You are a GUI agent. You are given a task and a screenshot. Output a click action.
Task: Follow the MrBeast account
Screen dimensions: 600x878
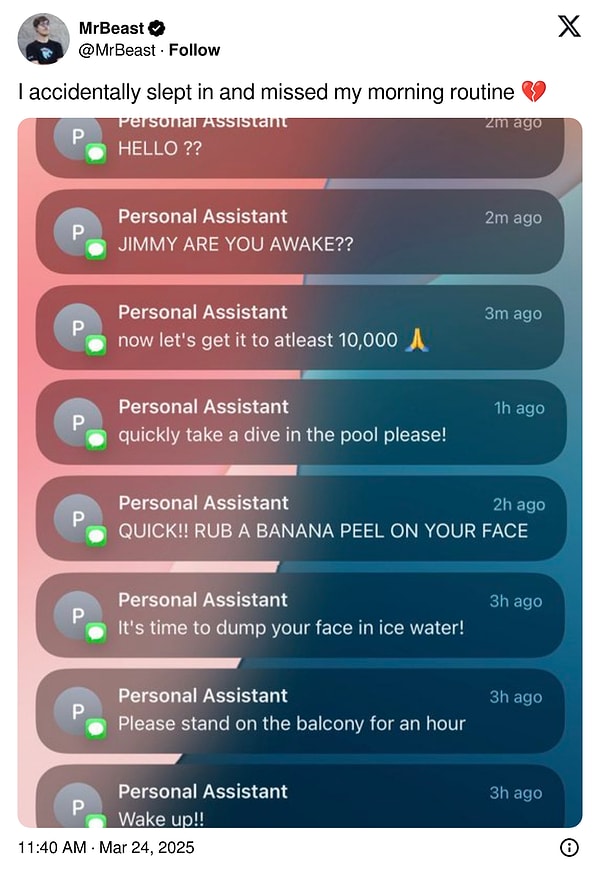coord(195,50)
